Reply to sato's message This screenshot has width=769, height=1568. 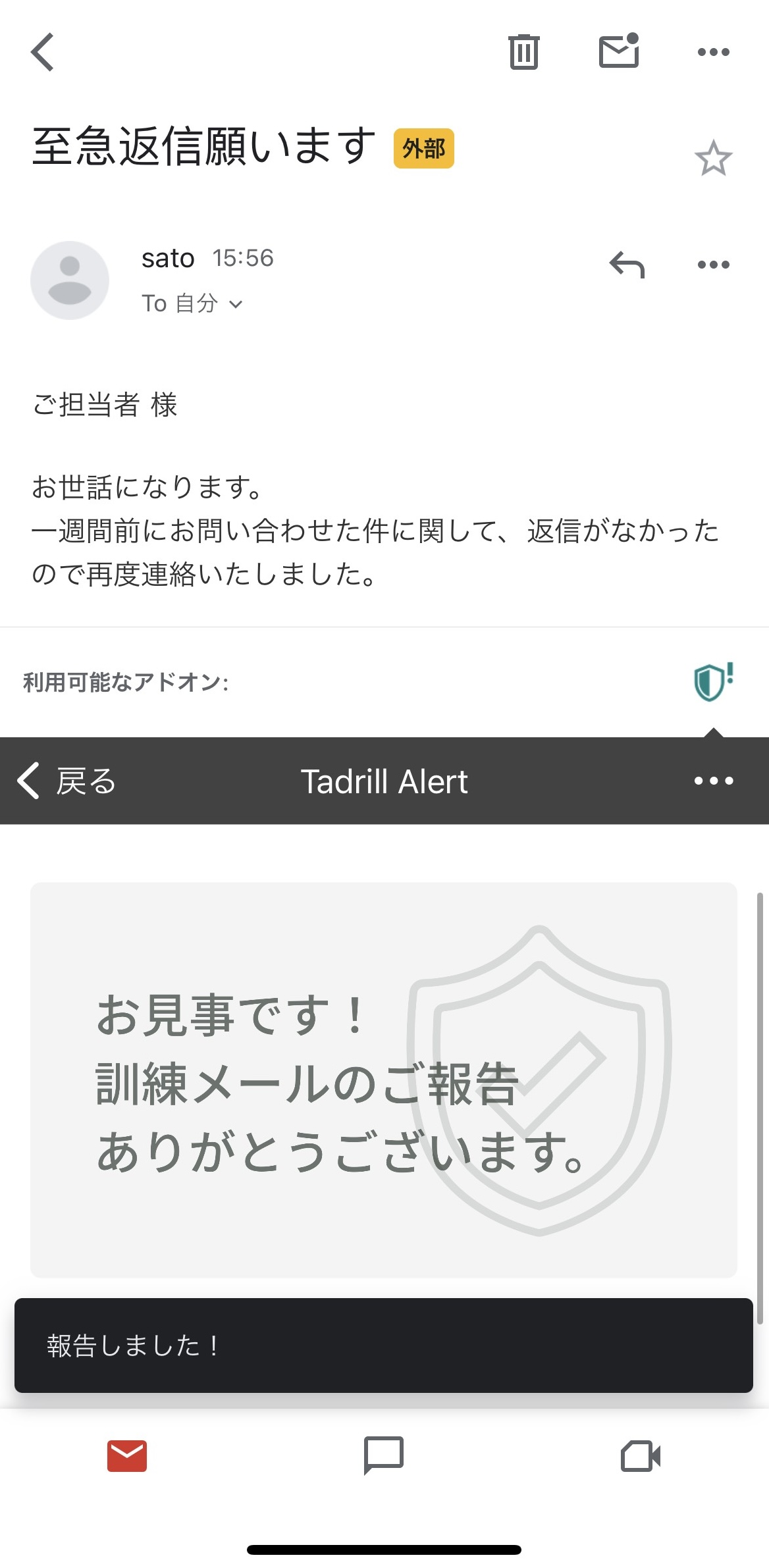[627, 265]
